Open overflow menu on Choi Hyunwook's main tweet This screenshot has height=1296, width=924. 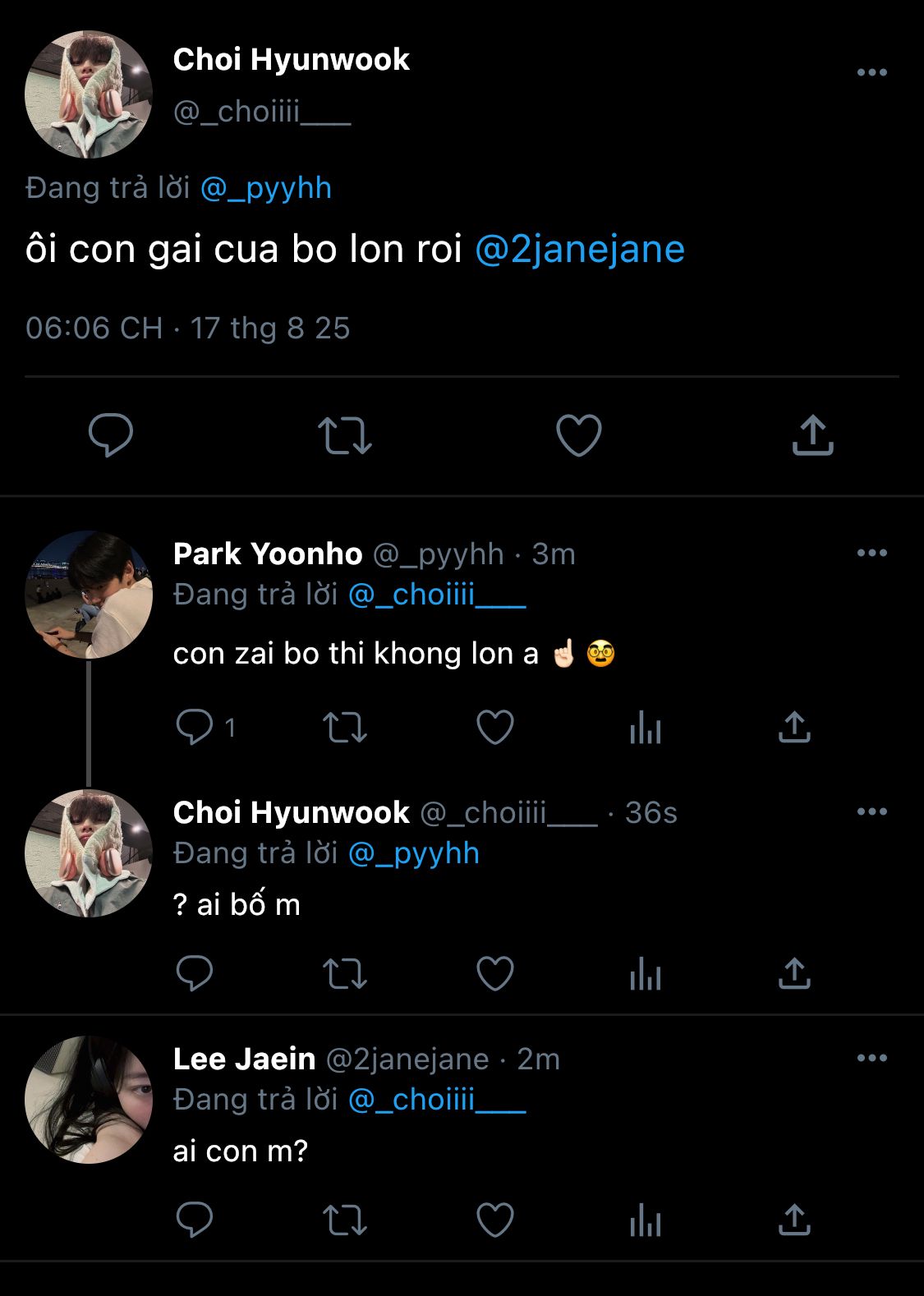click(871, 72)
